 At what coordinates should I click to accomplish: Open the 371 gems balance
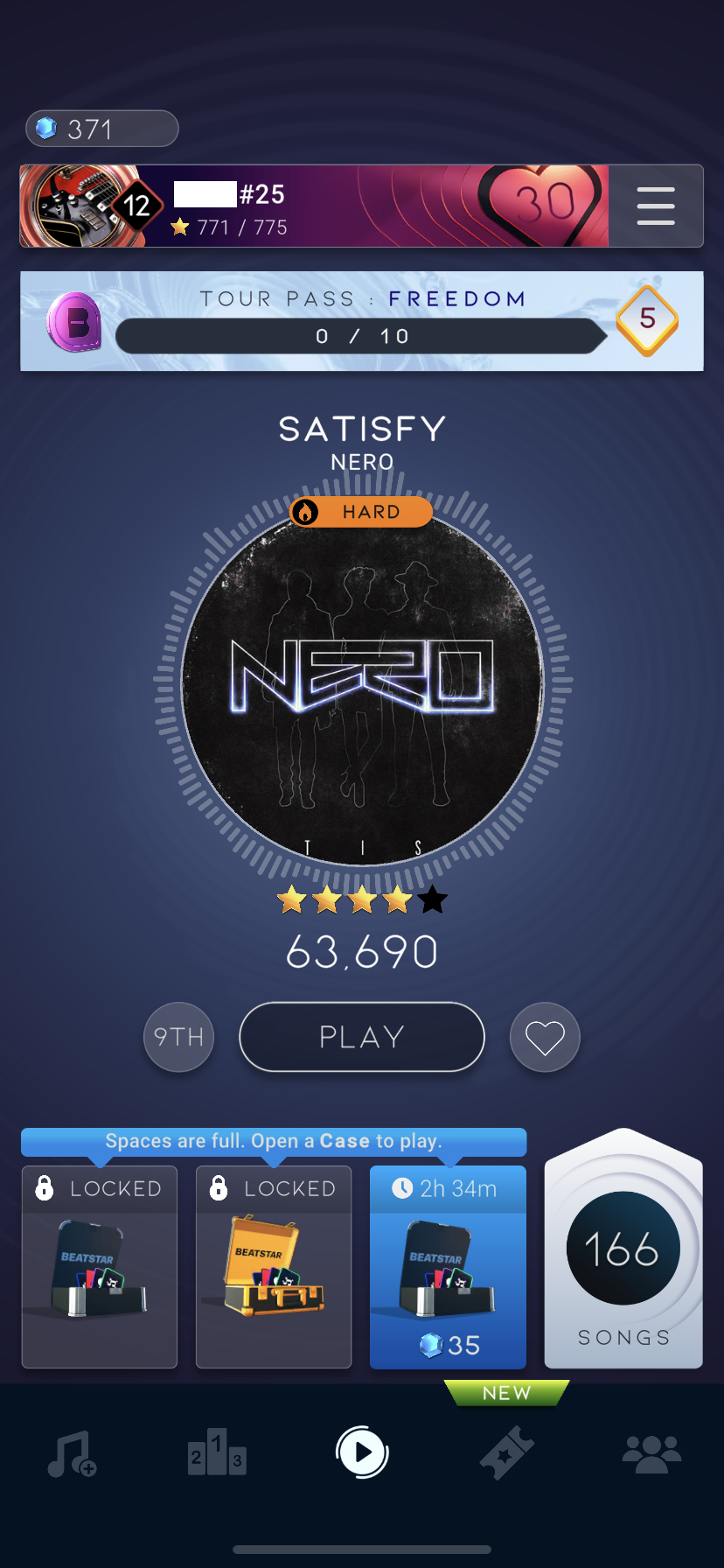(102, 129)
